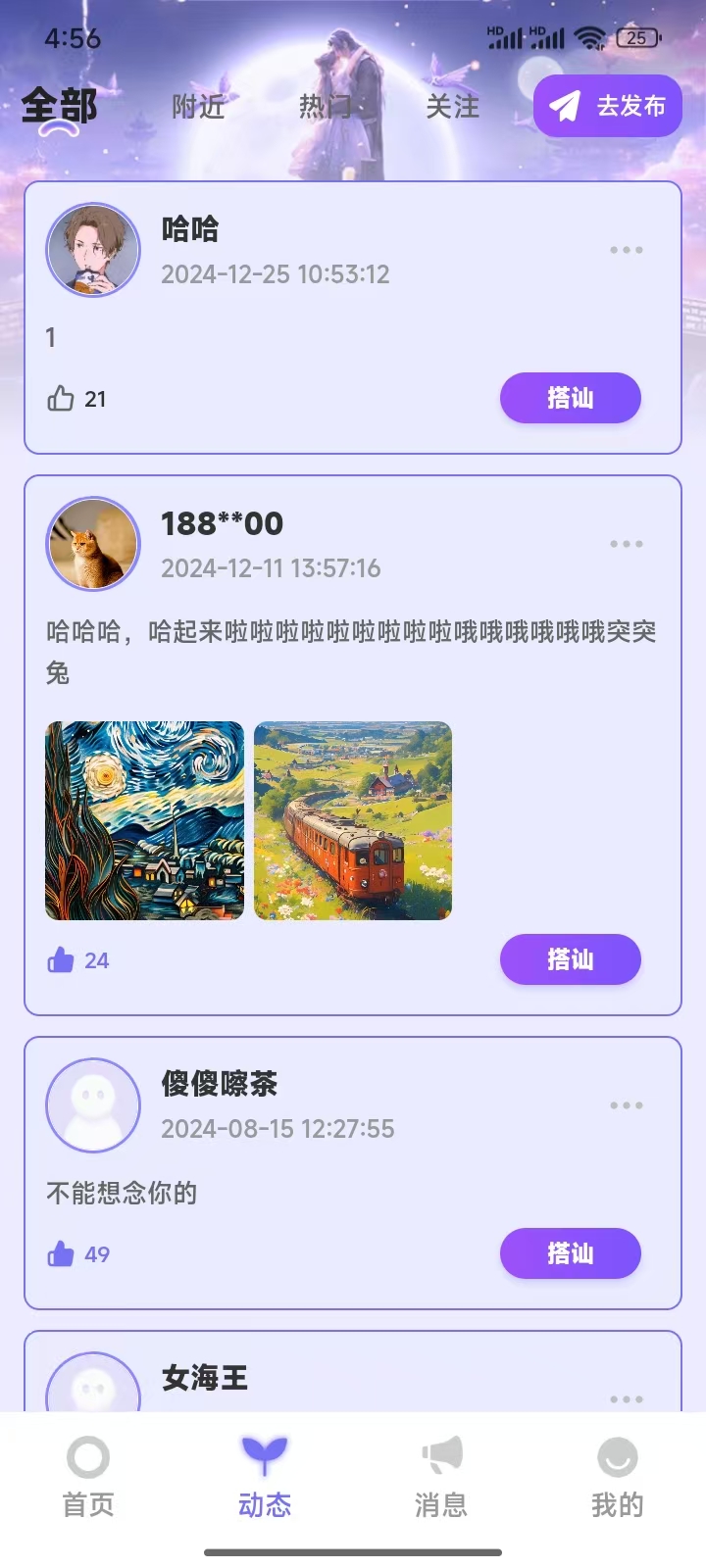Tap 搭讪 button on 188**00's post

(570, 959)
